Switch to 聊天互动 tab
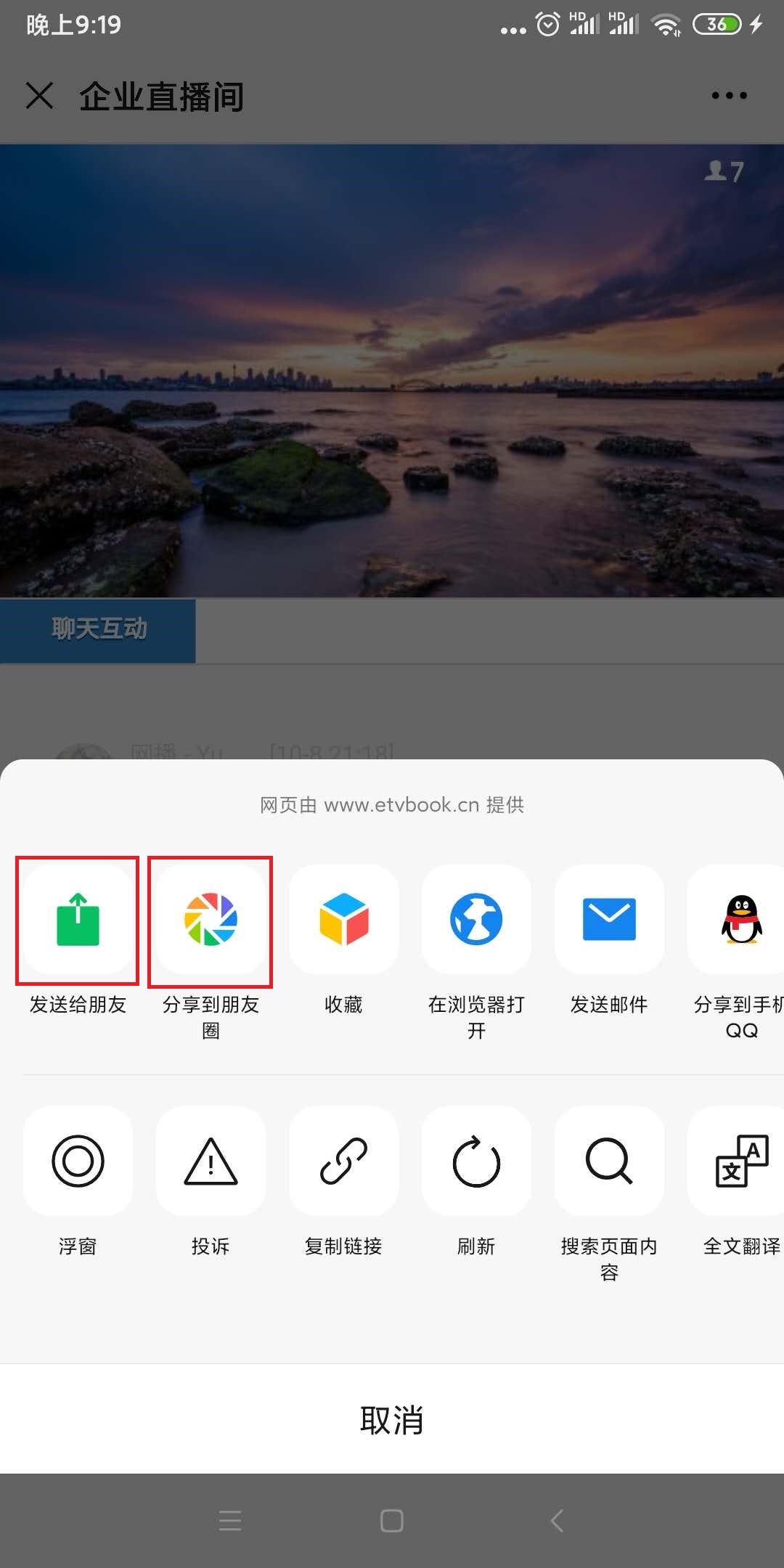Screen dimensions: 784x1568 pyautogui.click(x=99, y=629)
